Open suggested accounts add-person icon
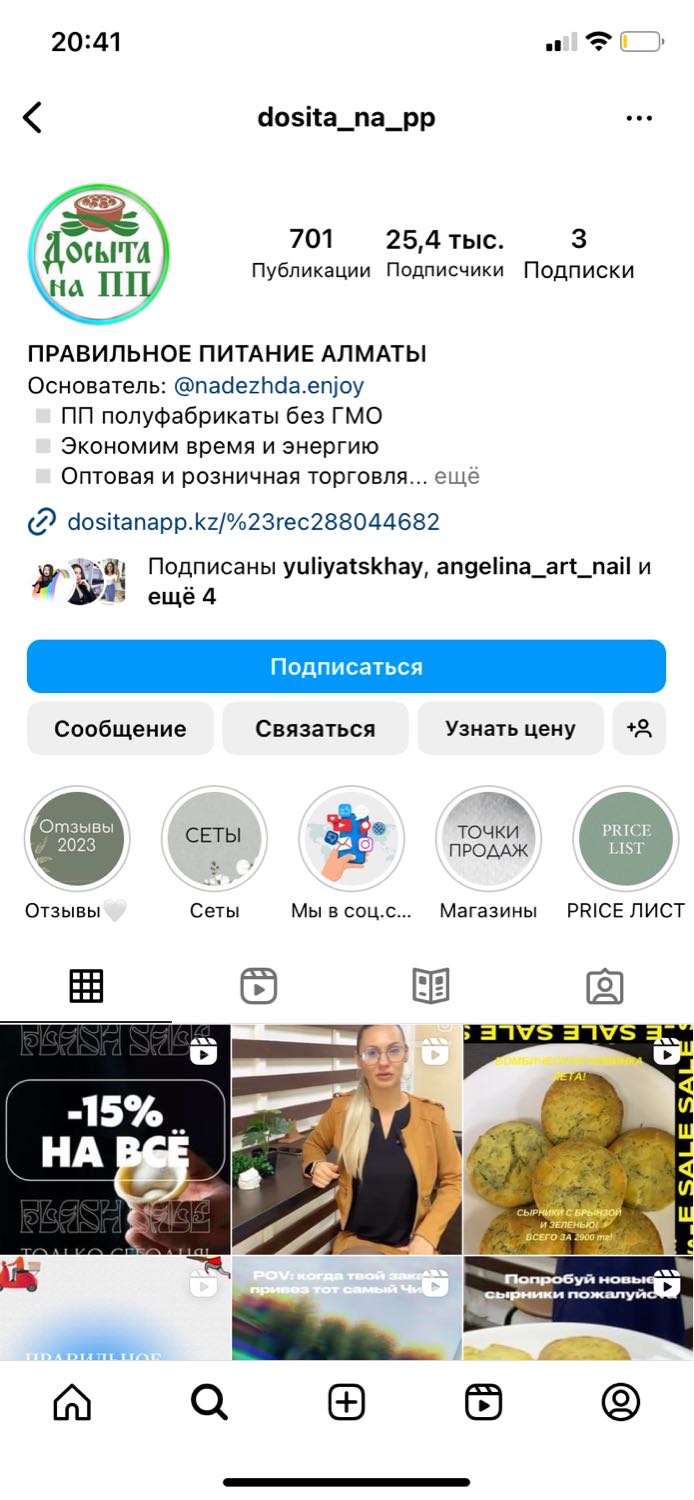 click(x=639, y=728)
